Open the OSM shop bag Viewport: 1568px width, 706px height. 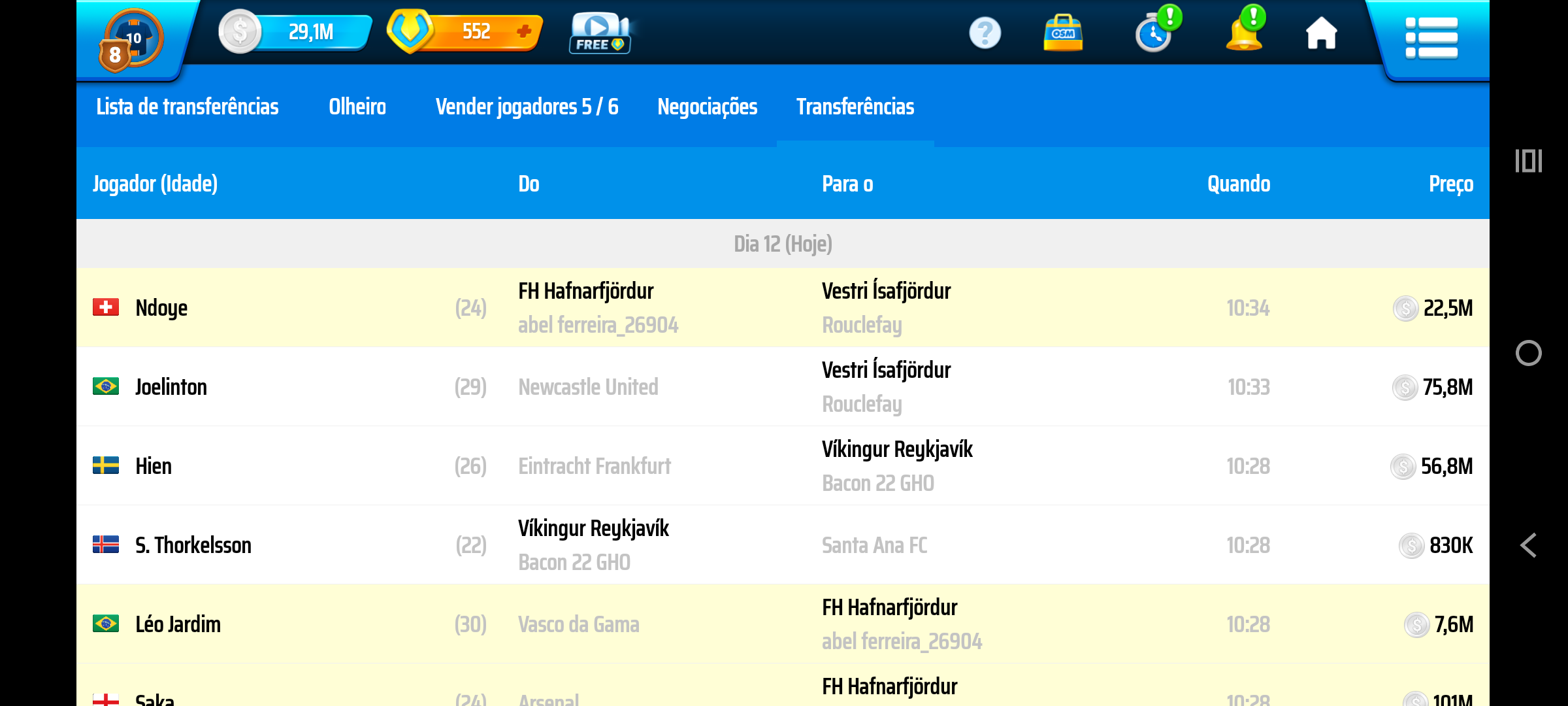[x=1063, y=33]
